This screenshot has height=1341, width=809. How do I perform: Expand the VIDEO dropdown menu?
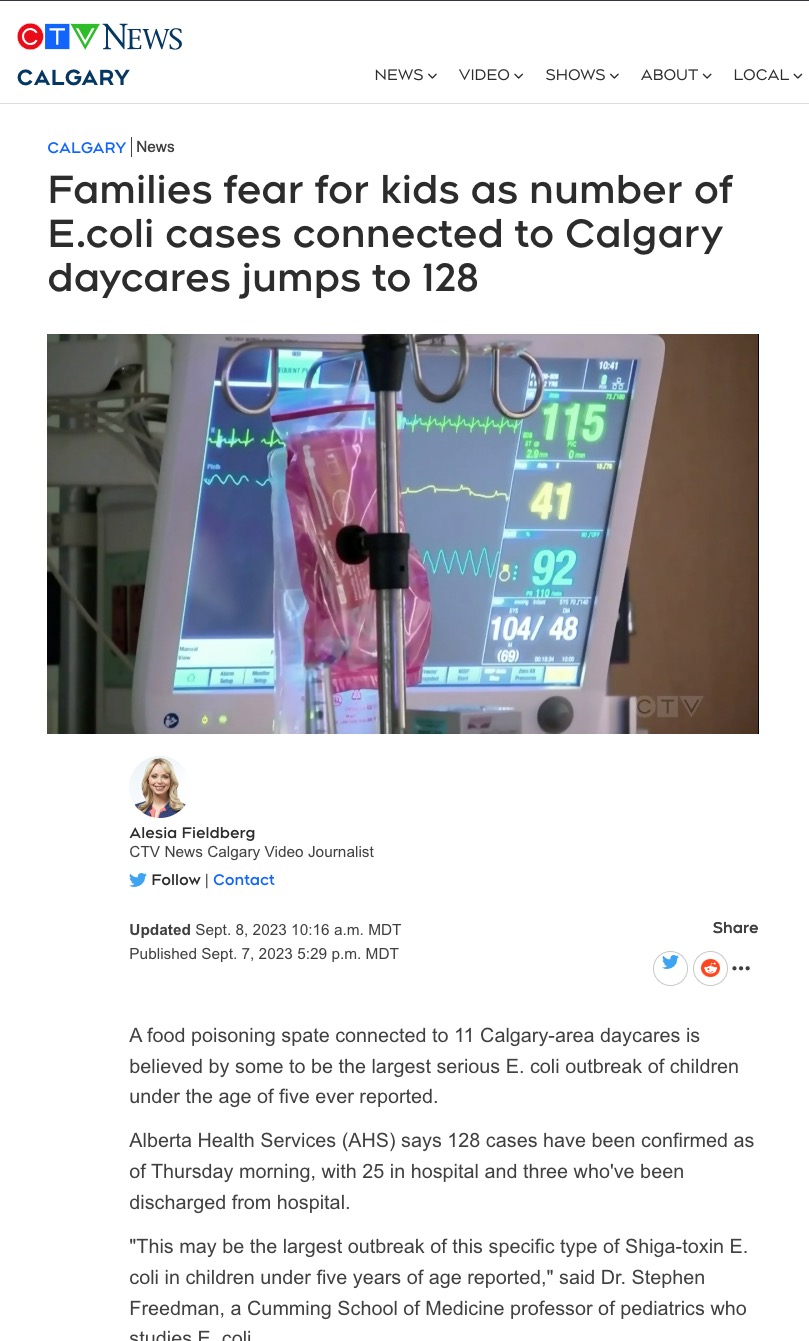491,75
